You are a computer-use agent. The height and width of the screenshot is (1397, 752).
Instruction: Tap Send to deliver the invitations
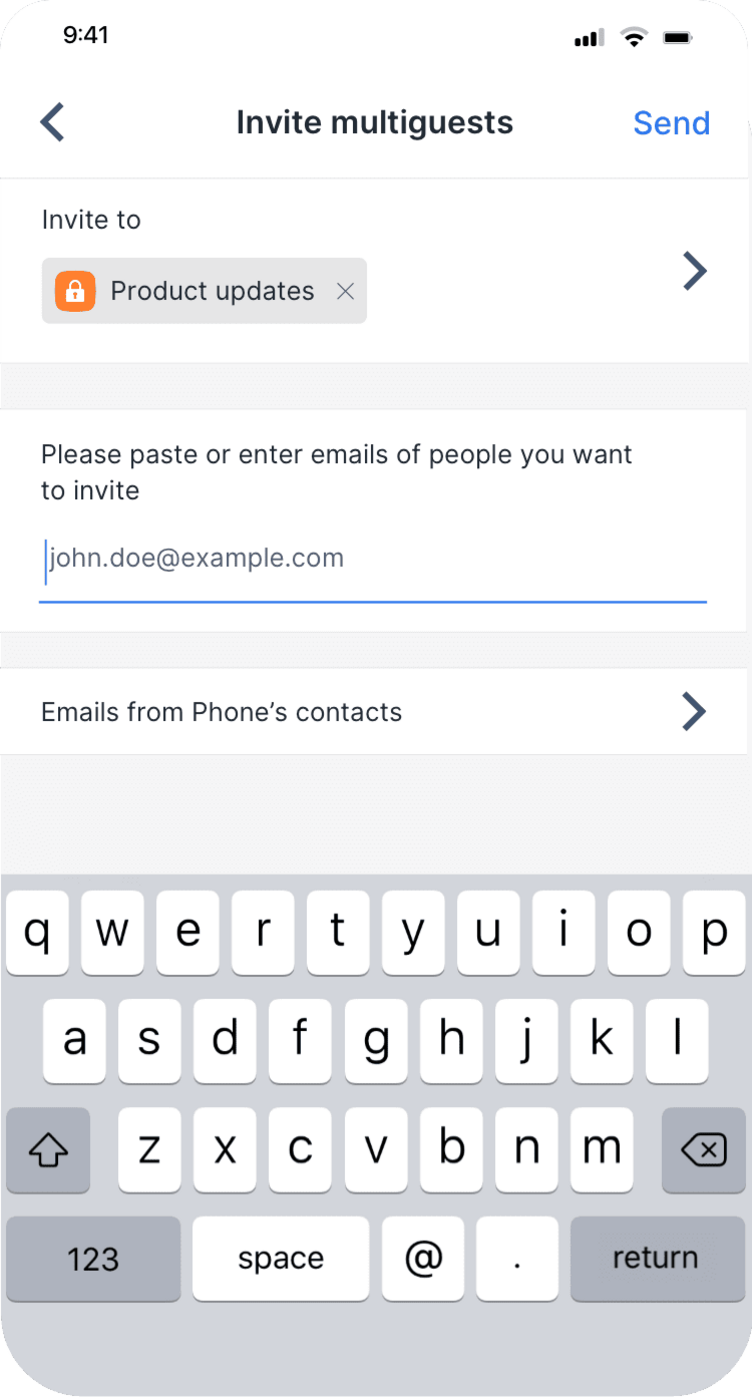(671, 122)
